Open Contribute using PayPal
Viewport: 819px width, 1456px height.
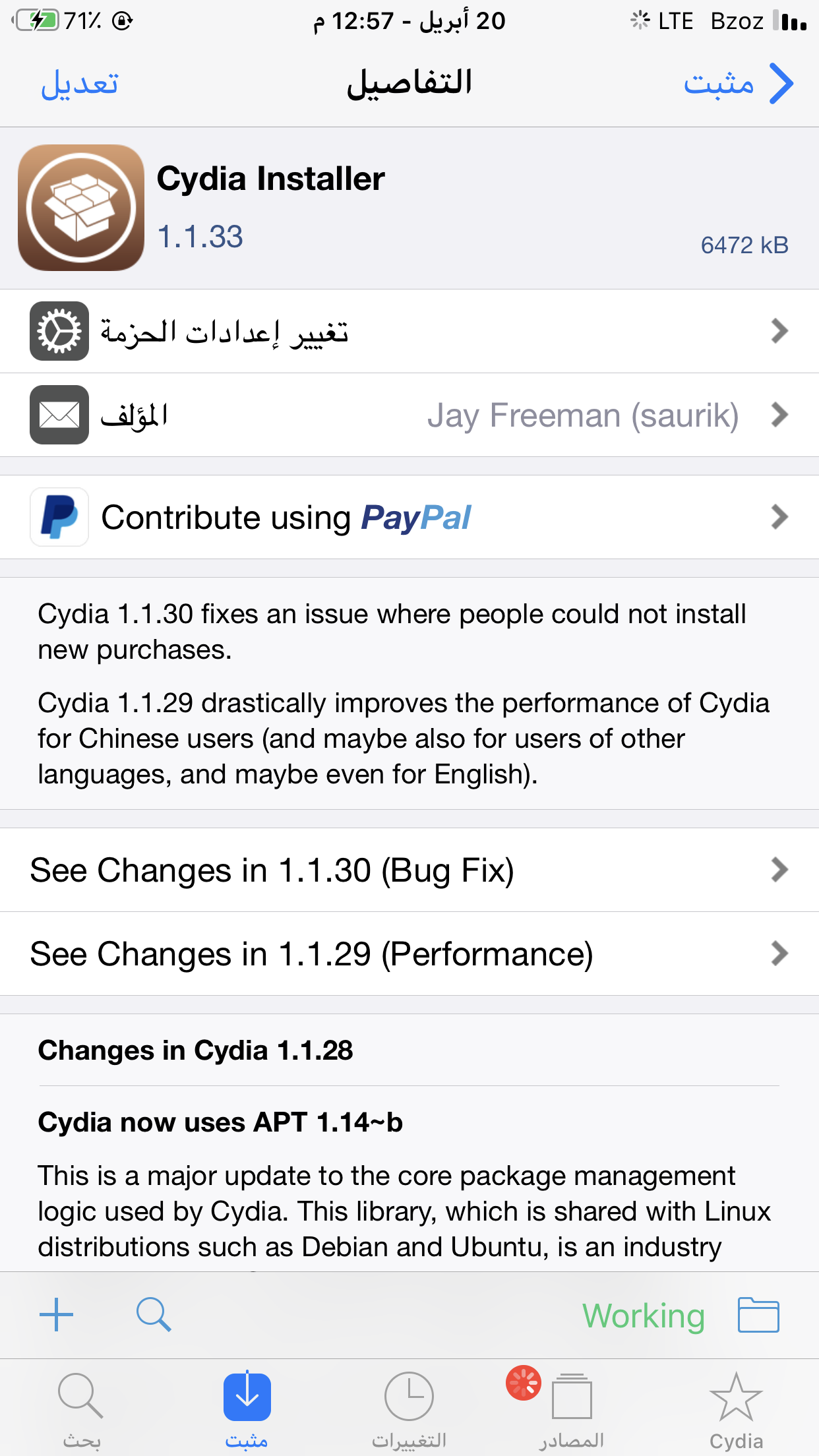409,517
